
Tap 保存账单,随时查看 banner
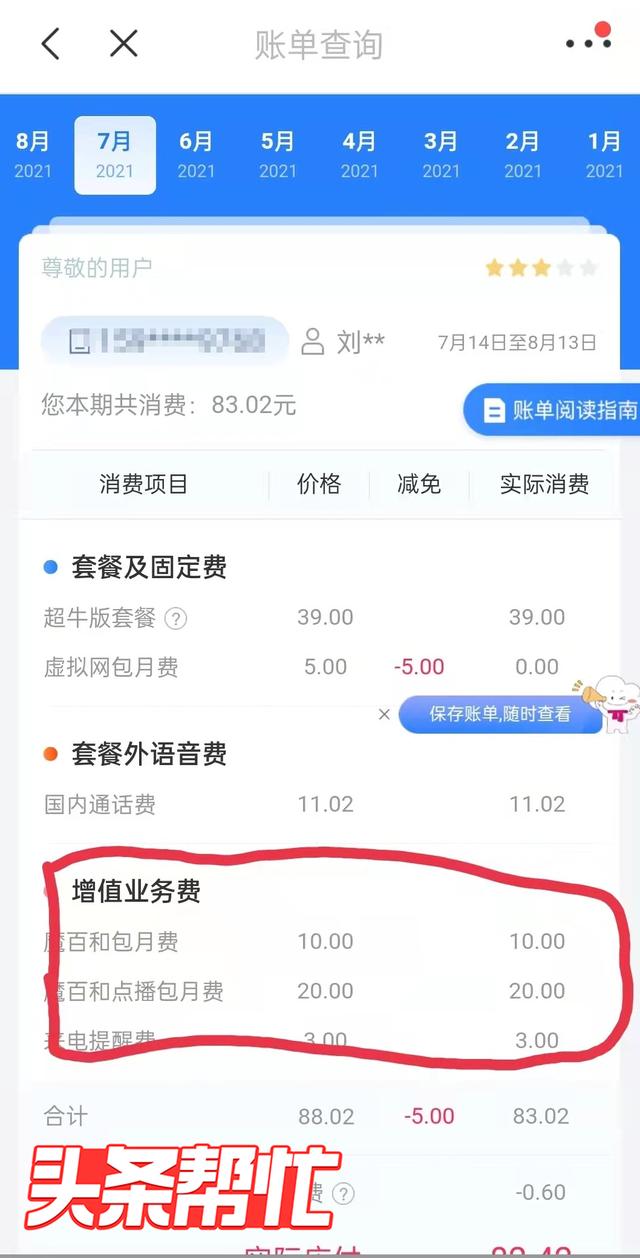(500, 714)
